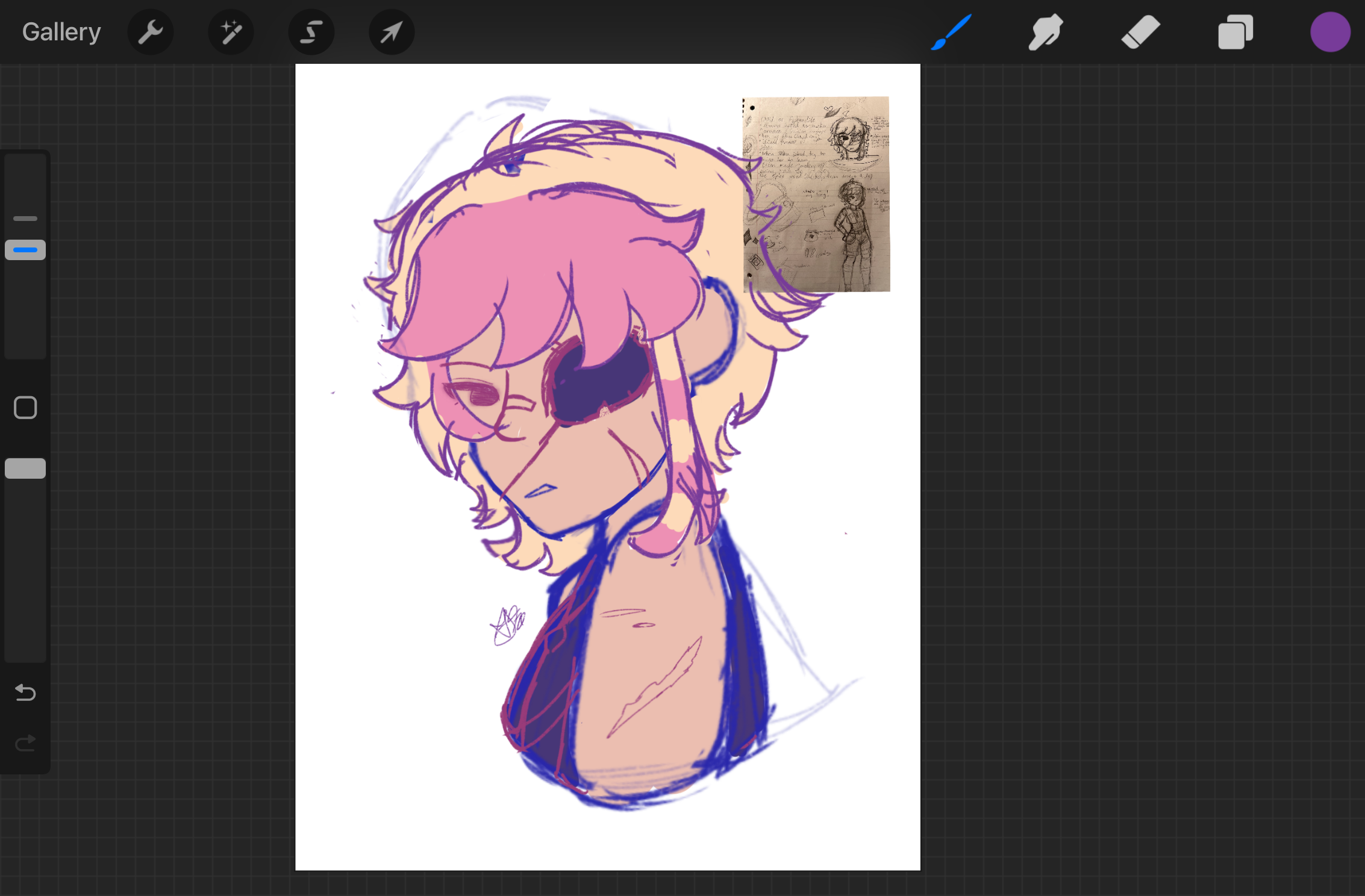Tap the square modify button on sidebar

25,408
